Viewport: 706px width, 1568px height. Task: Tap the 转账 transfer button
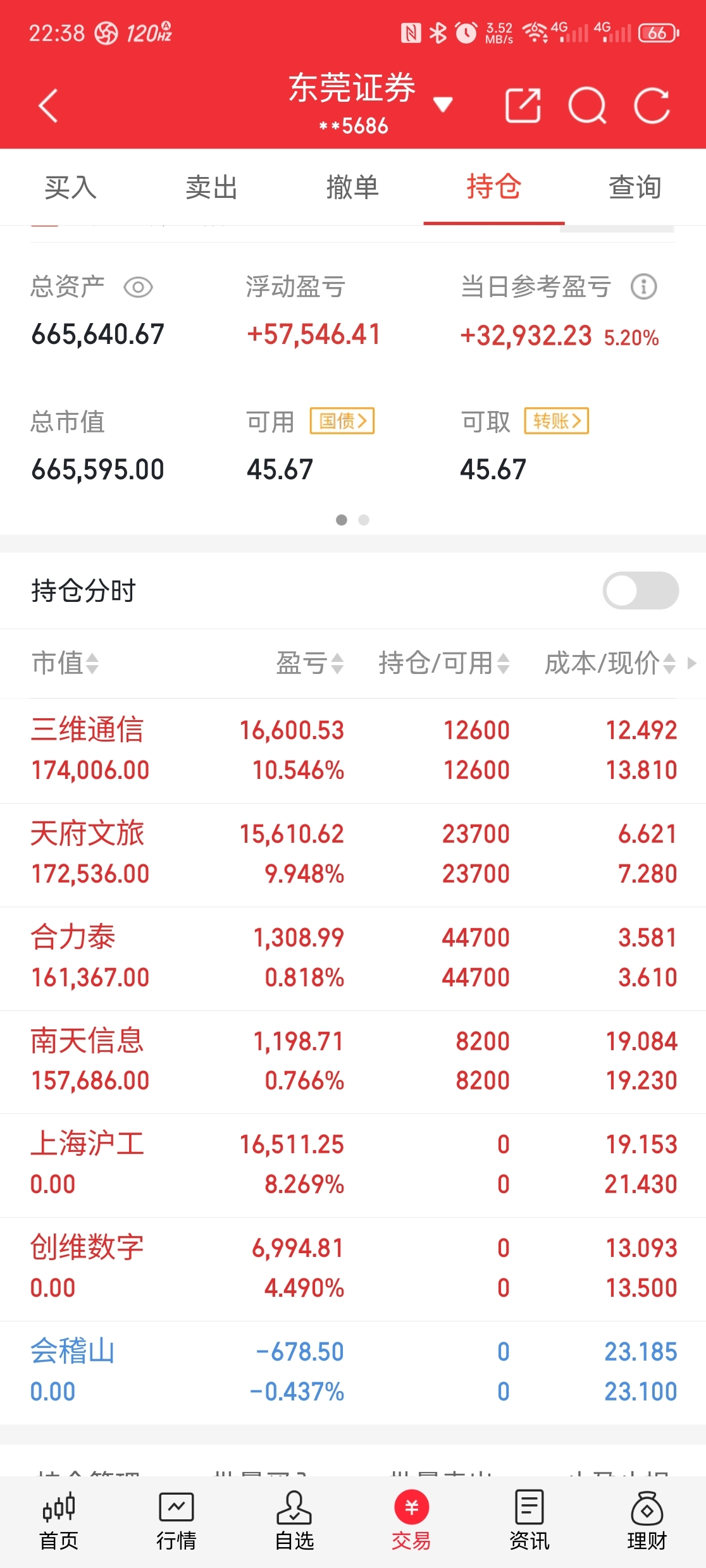coord(556,421)
